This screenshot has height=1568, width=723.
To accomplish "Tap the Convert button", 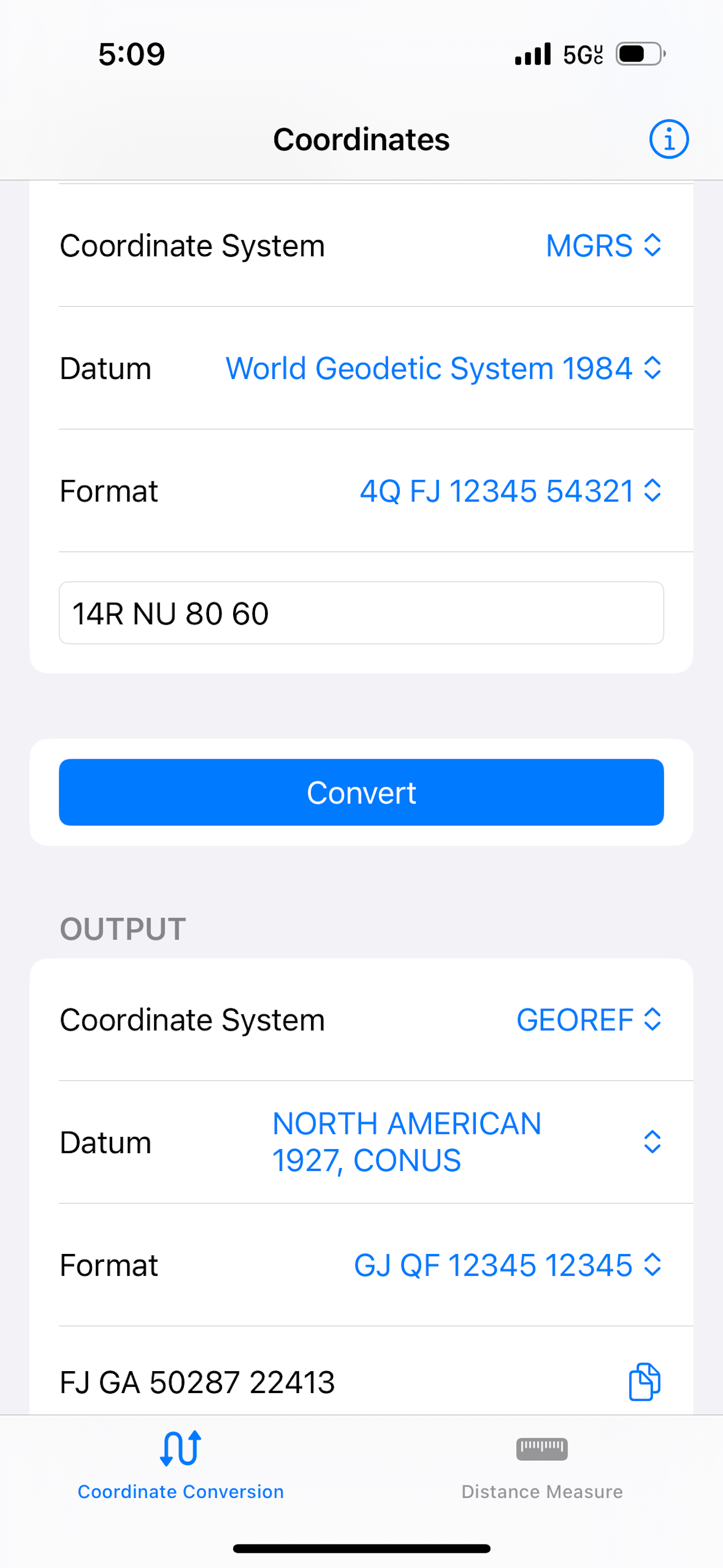I will (361, 792).
